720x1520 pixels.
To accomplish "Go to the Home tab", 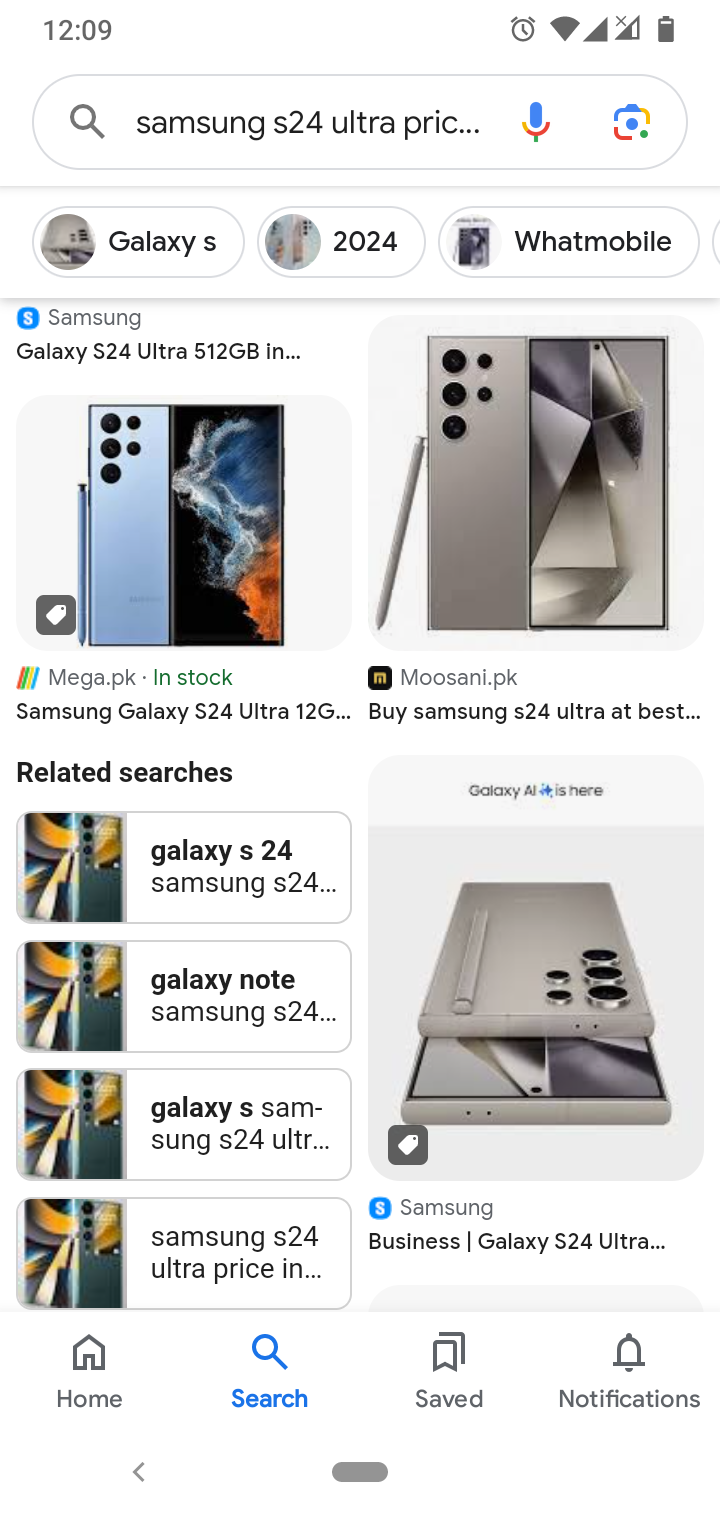I will click(x=89, y=1371).
